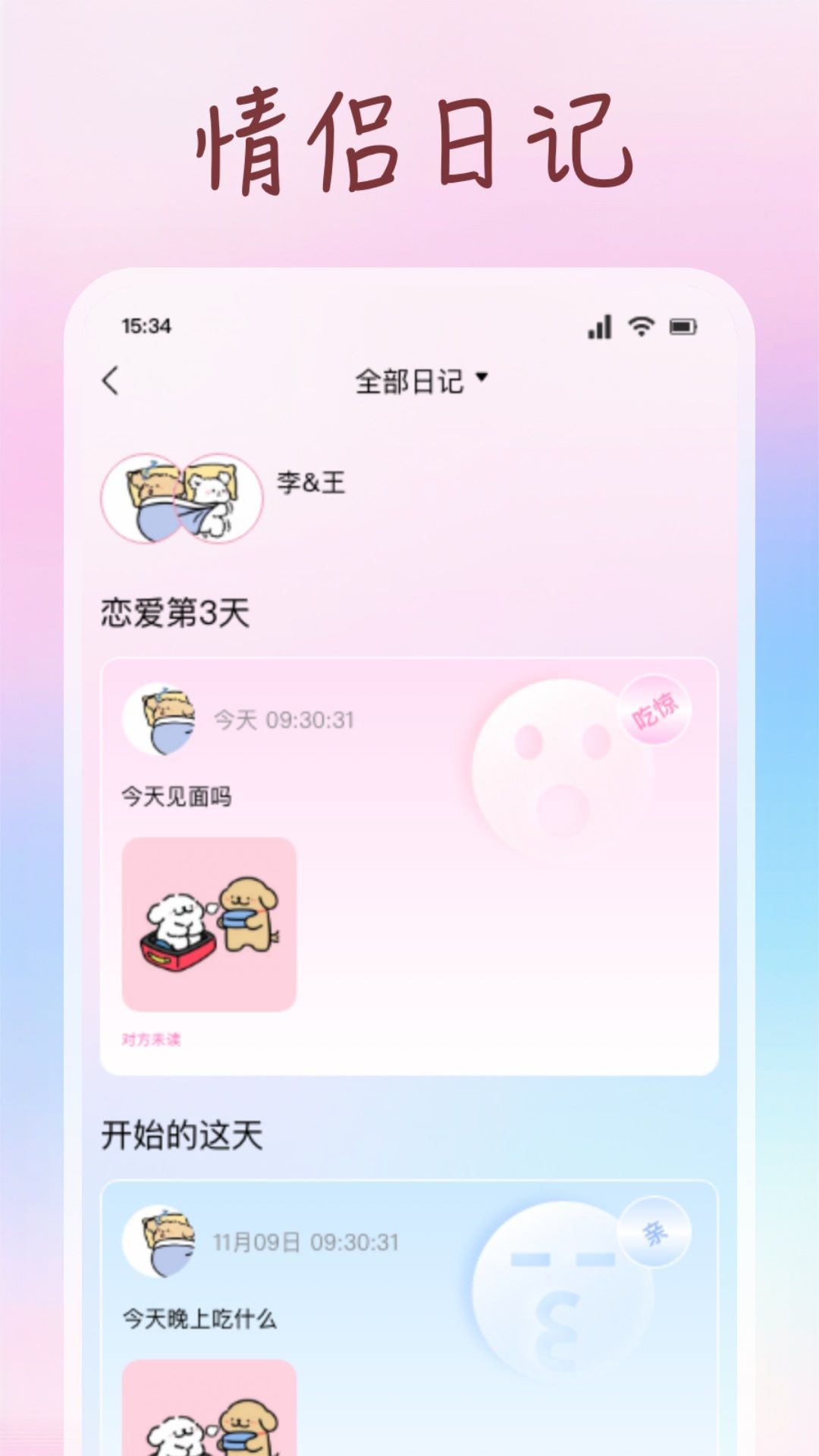Open the 全部日记 diary filter dropdown
Image resolution: width=819 pixels, height=1456 pixels.
pos(421,379)
